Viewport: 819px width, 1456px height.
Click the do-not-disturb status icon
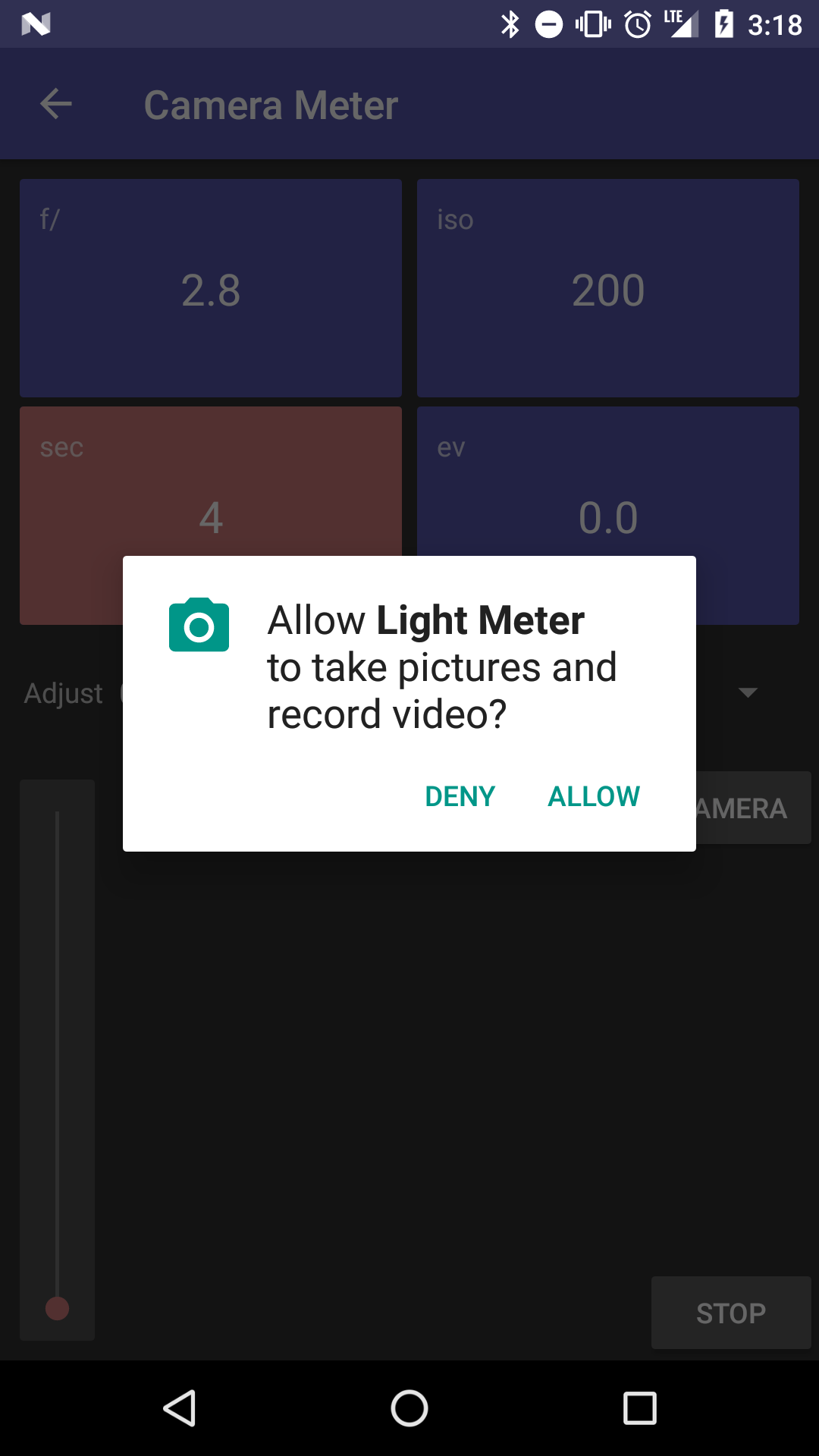[548, 24]
